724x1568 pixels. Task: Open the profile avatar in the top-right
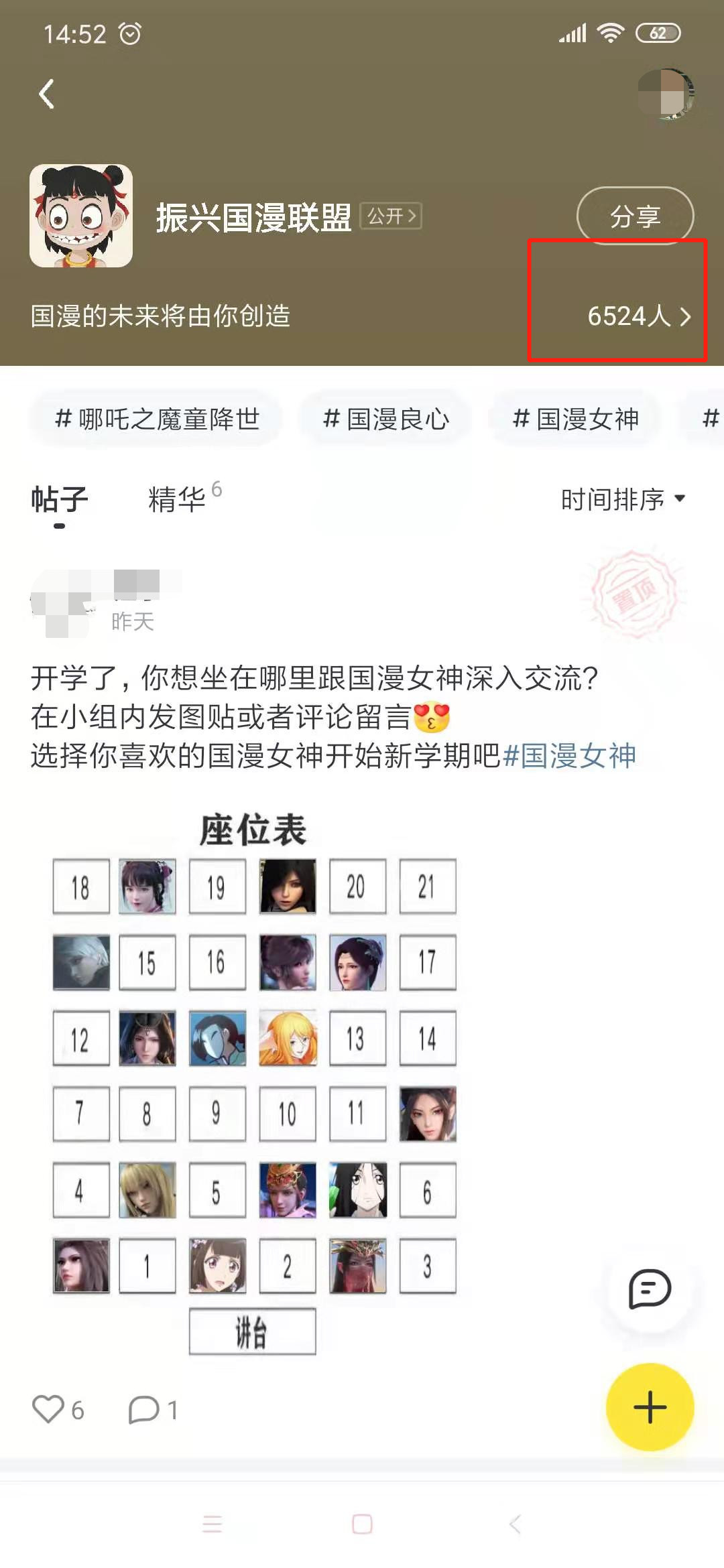665,94
